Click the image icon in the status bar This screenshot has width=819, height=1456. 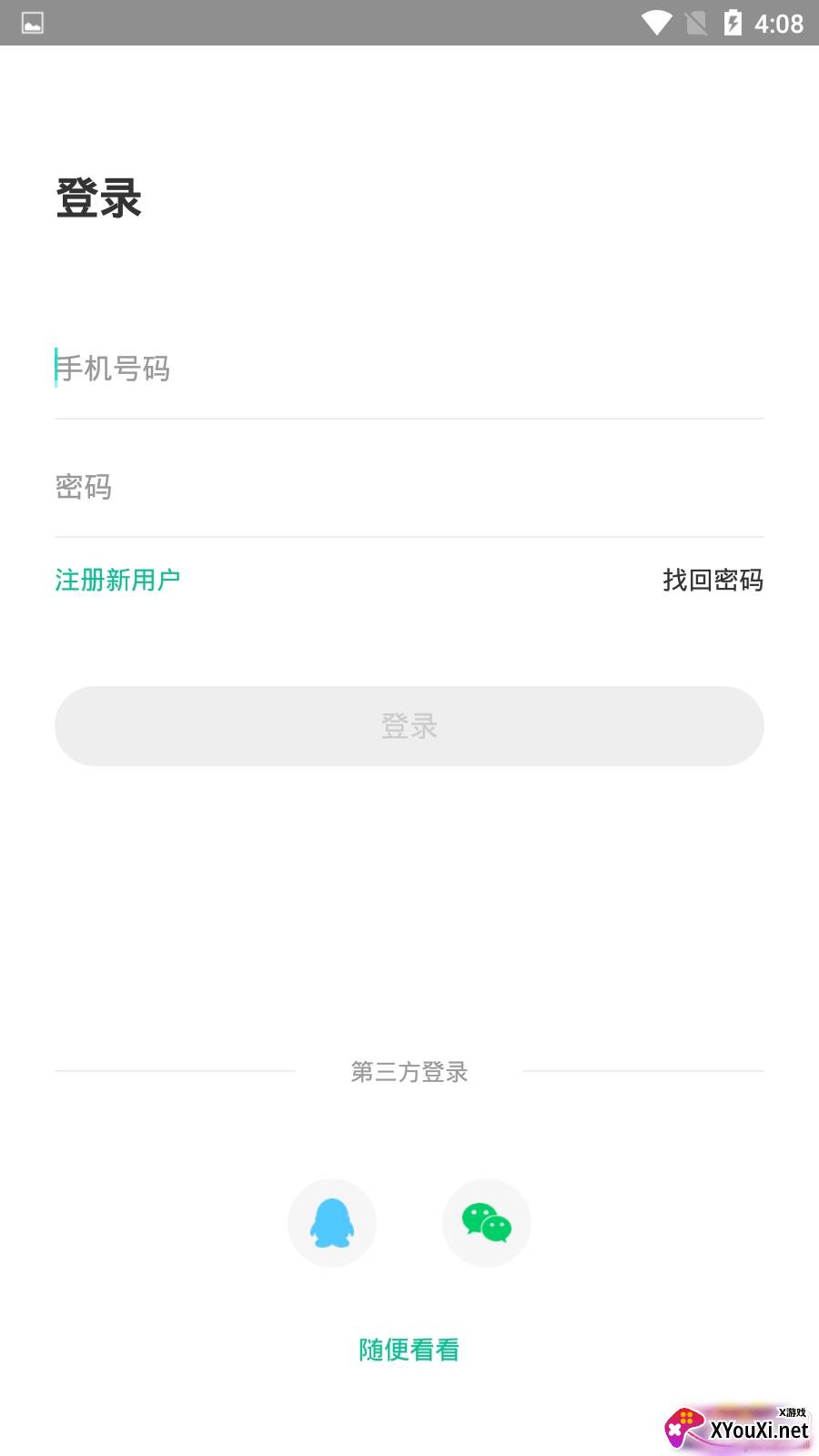click(33, 24)
